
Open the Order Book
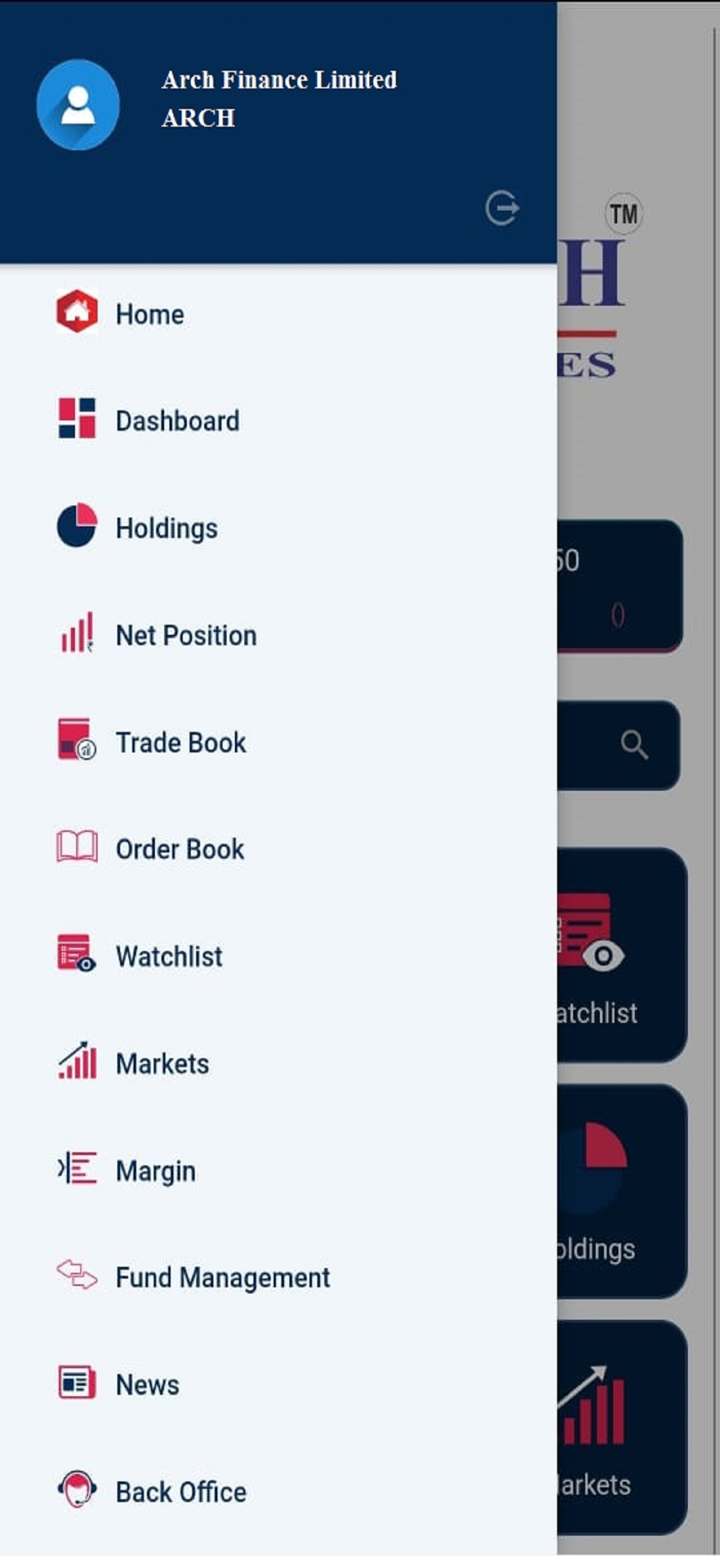180,849
